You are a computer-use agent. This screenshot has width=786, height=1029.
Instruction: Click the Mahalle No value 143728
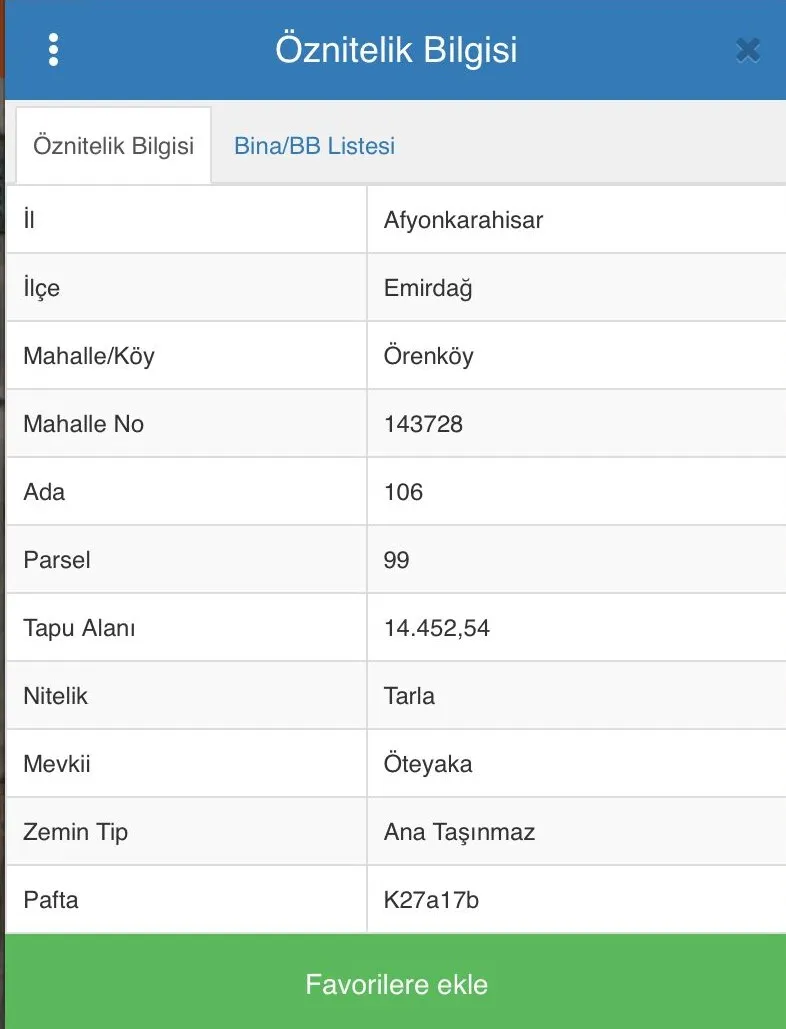(423, 424)
